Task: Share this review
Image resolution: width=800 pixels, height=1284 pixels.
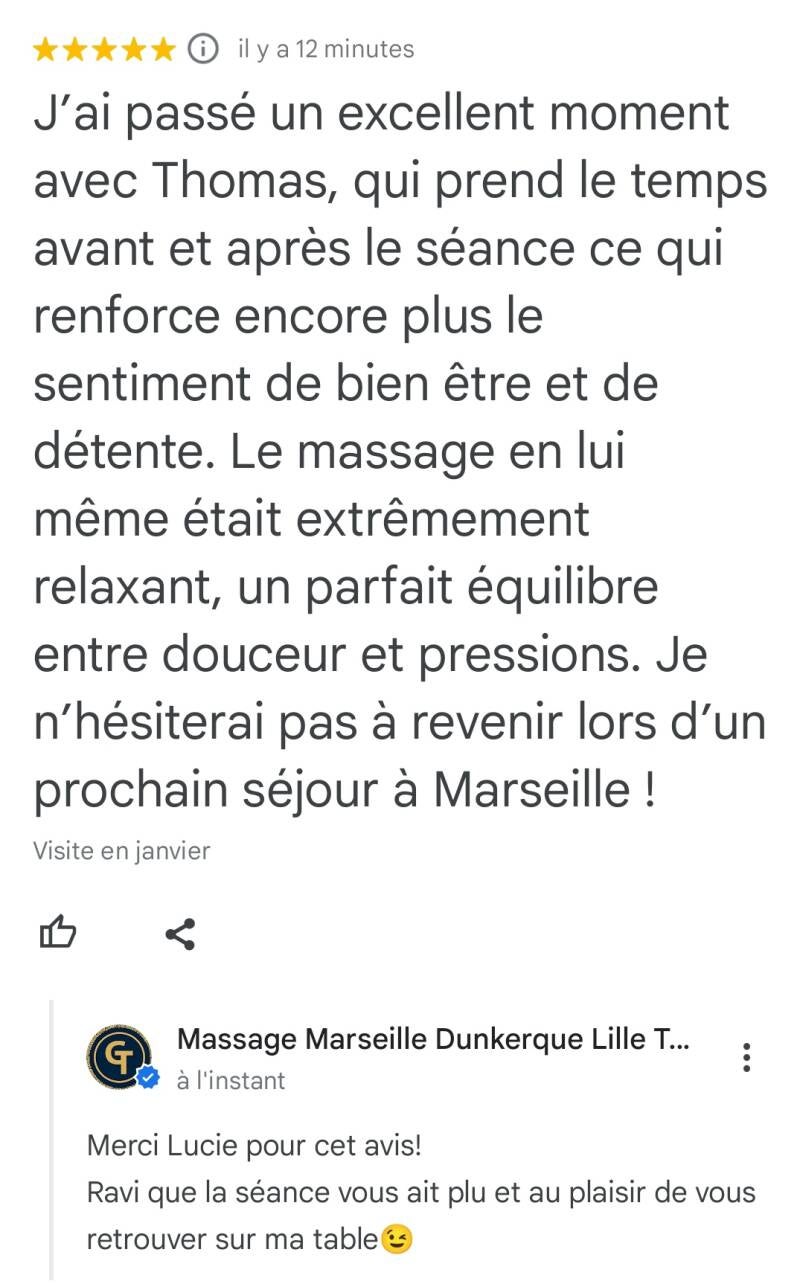Action: point(180,934)
